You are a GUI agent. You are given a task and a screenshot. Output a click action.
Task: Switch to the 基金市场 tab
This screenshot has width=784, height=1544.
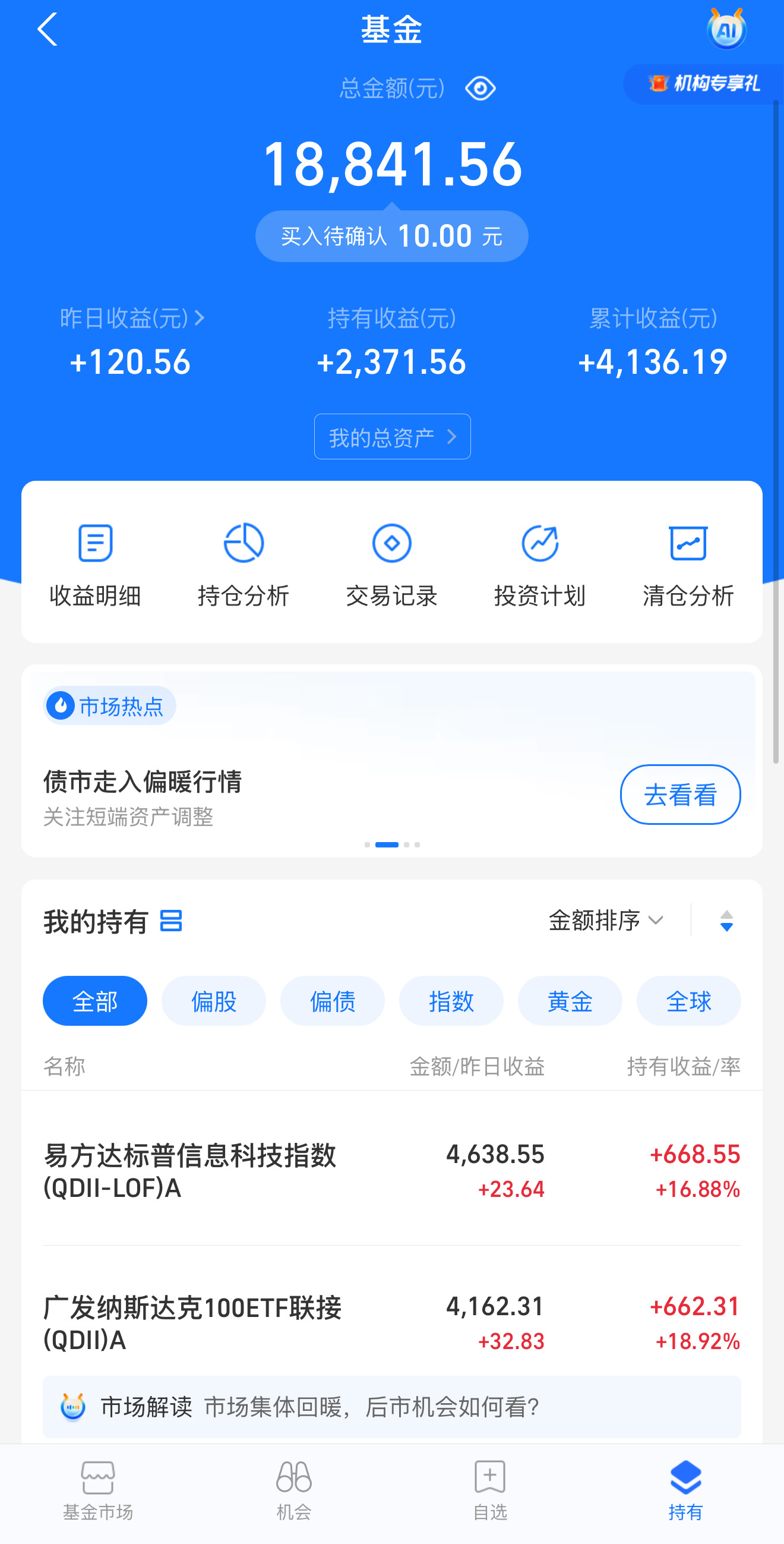point(98,1491)
